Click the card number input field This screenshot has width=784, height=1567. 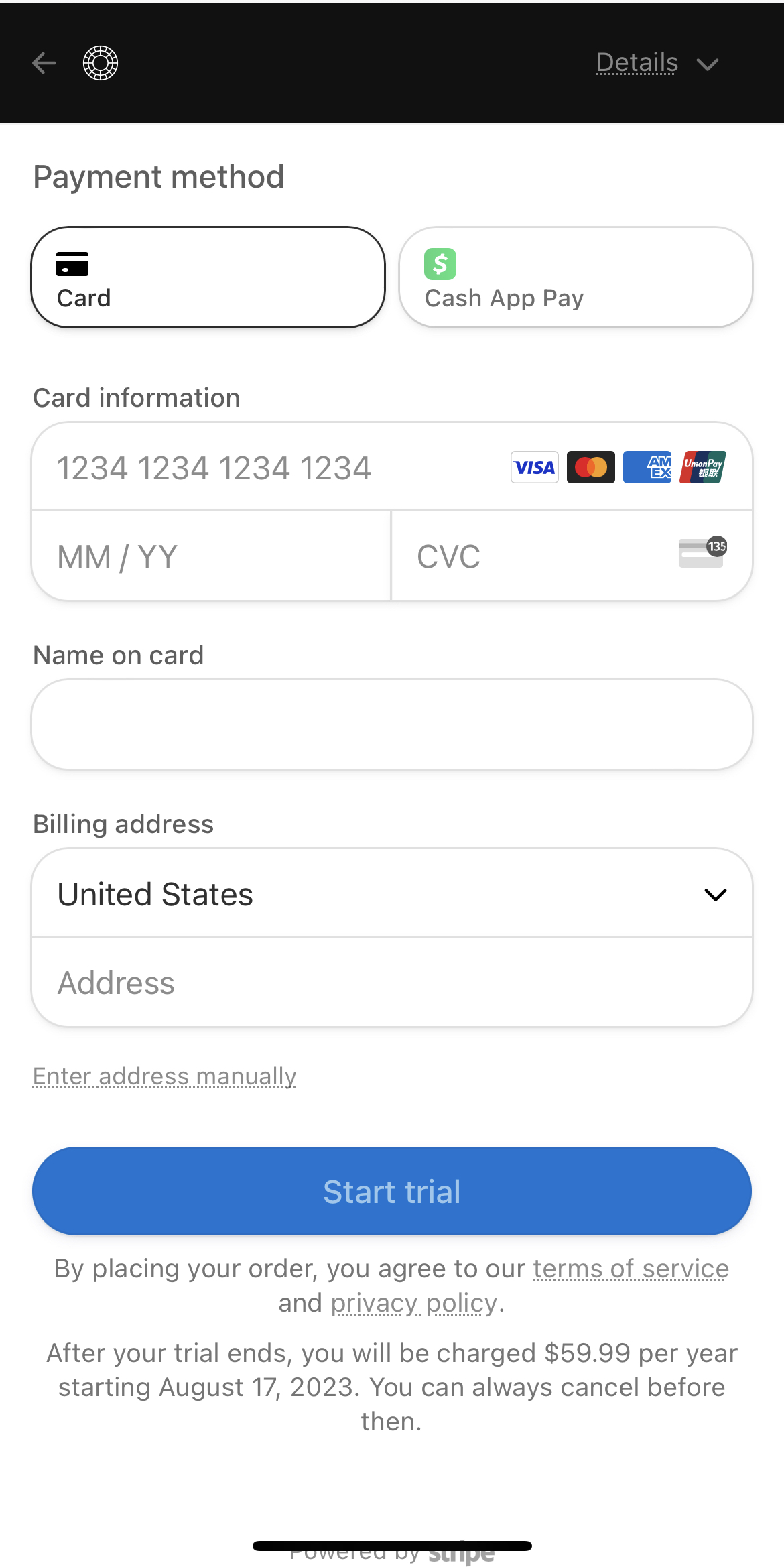235,466
